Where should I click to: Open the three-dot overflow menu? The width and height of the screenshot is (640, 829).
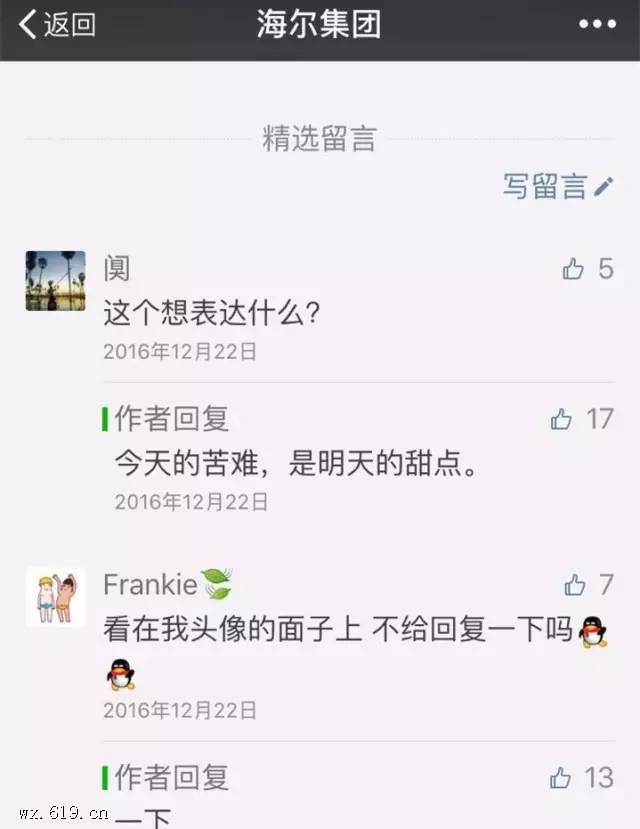pos(597,25)
